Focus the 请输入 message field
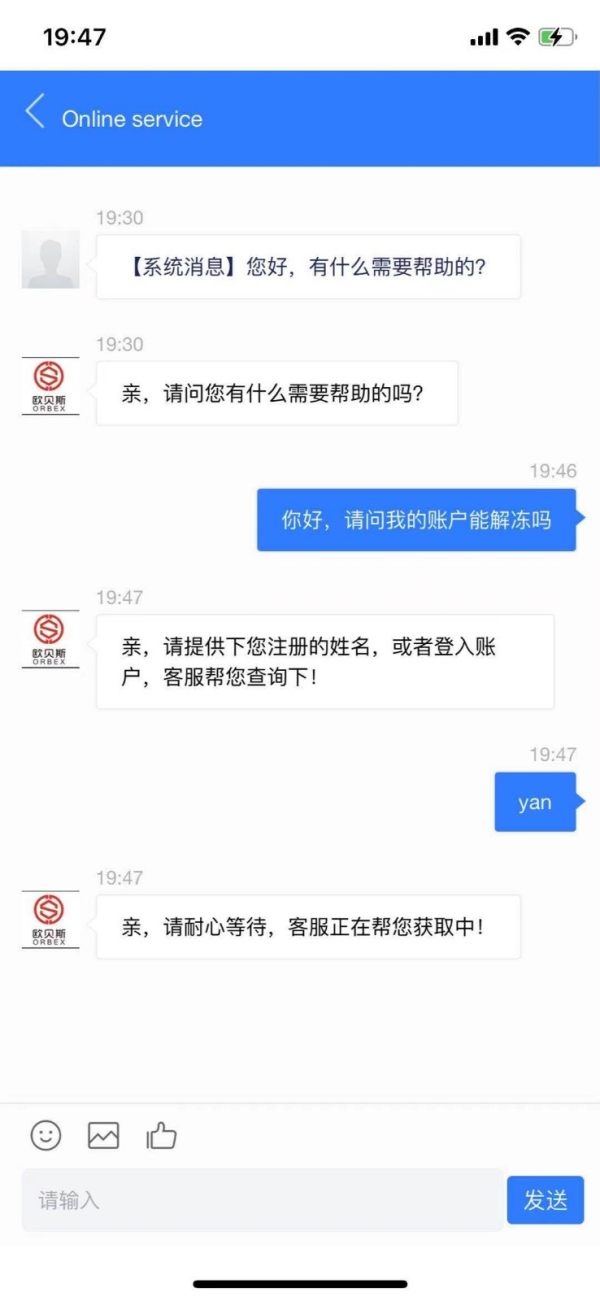This screenshot has width=600, height=1301. 262,1200
